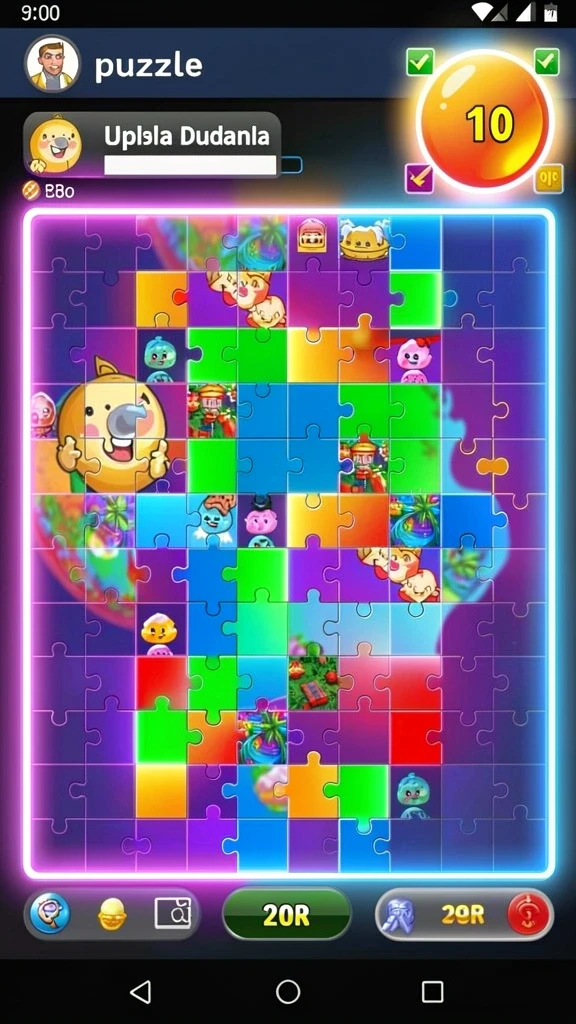Viewport: 576px width, 1024px height.
Task: Tap the yellow tag icon beside the coin
Action: click(x=548, y=178)
